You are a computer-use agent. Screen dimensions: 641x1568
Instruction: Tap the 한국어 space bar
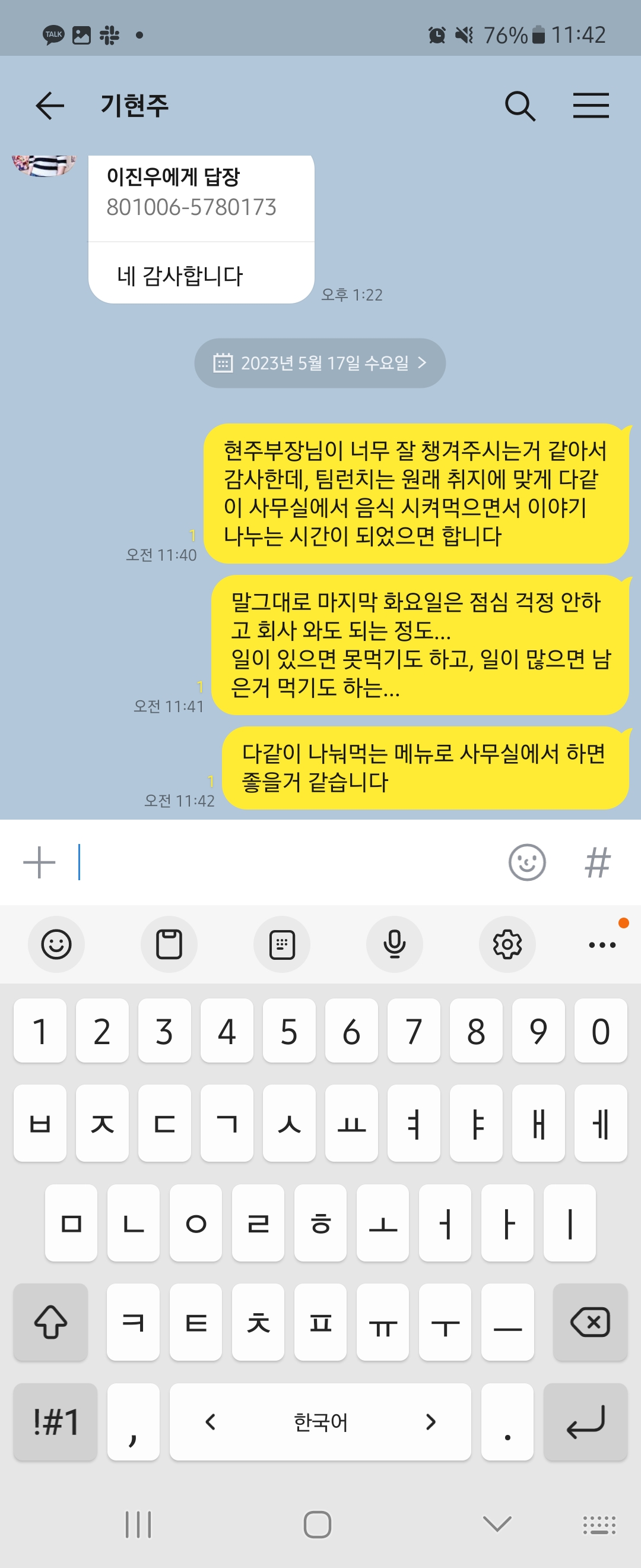pyautogui.click(x=320, y=1422)
